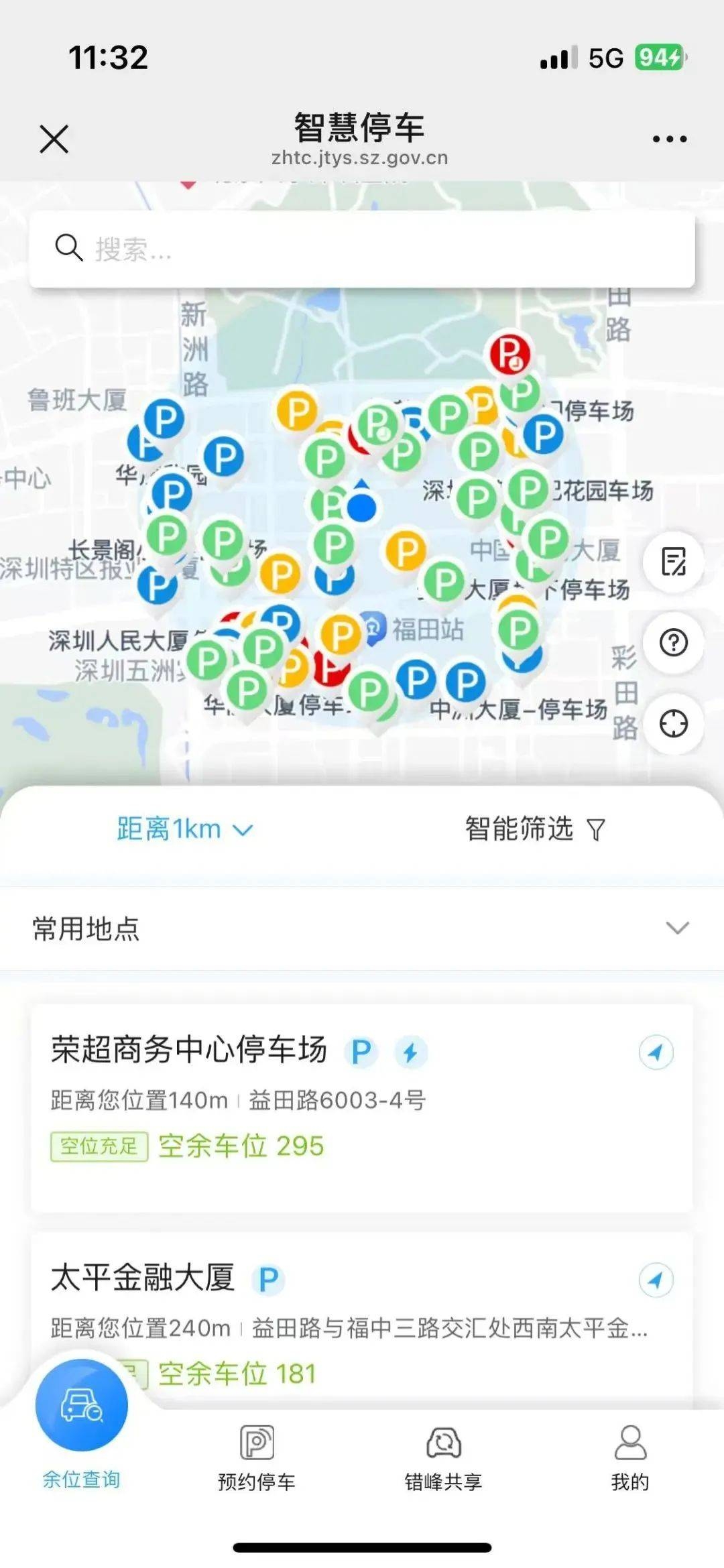Navigate to 太平金融大厦 via arrow icon
This screenshot has width=724, height=1568.
(x=656, y=1280)
